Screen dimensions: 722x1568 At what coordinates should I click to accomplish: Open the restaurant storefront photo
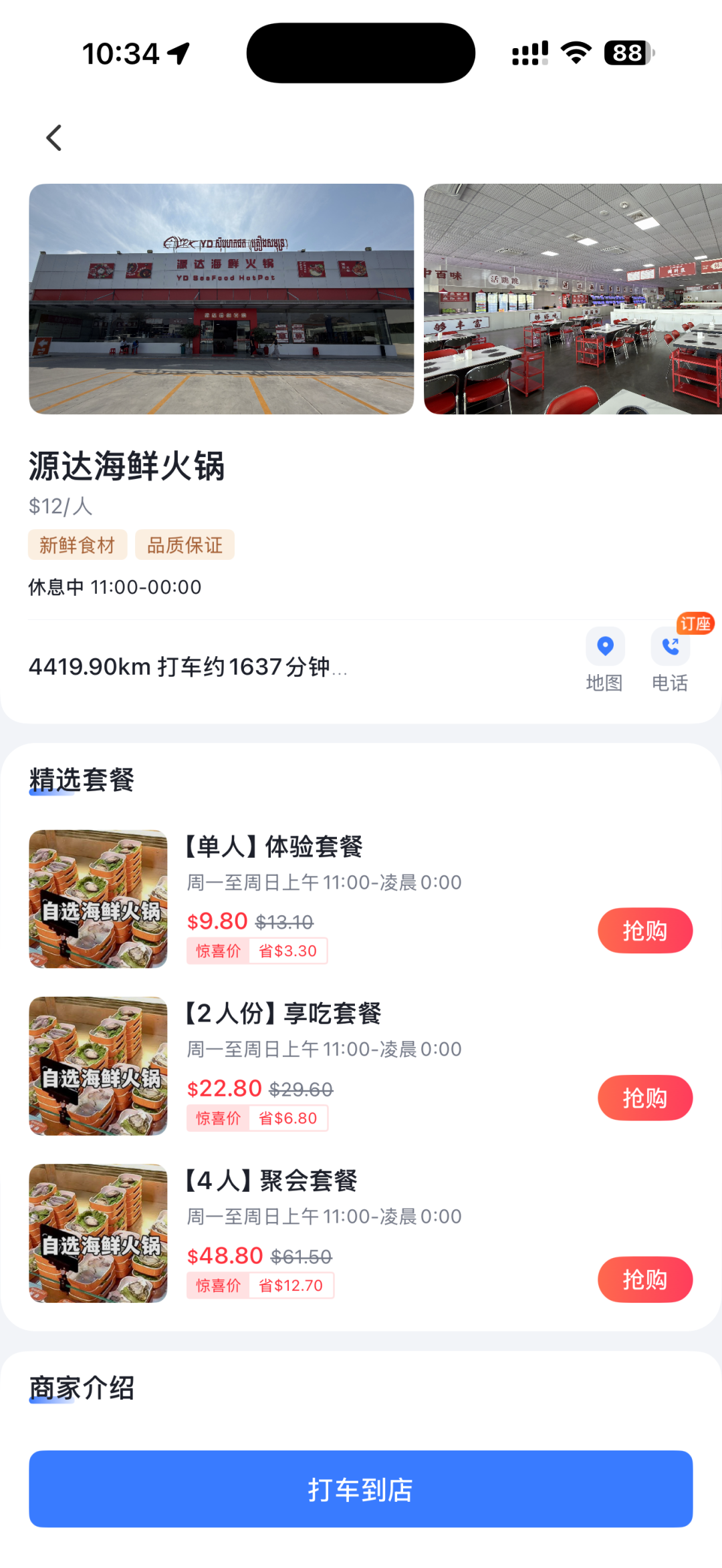tap(221, 299)
